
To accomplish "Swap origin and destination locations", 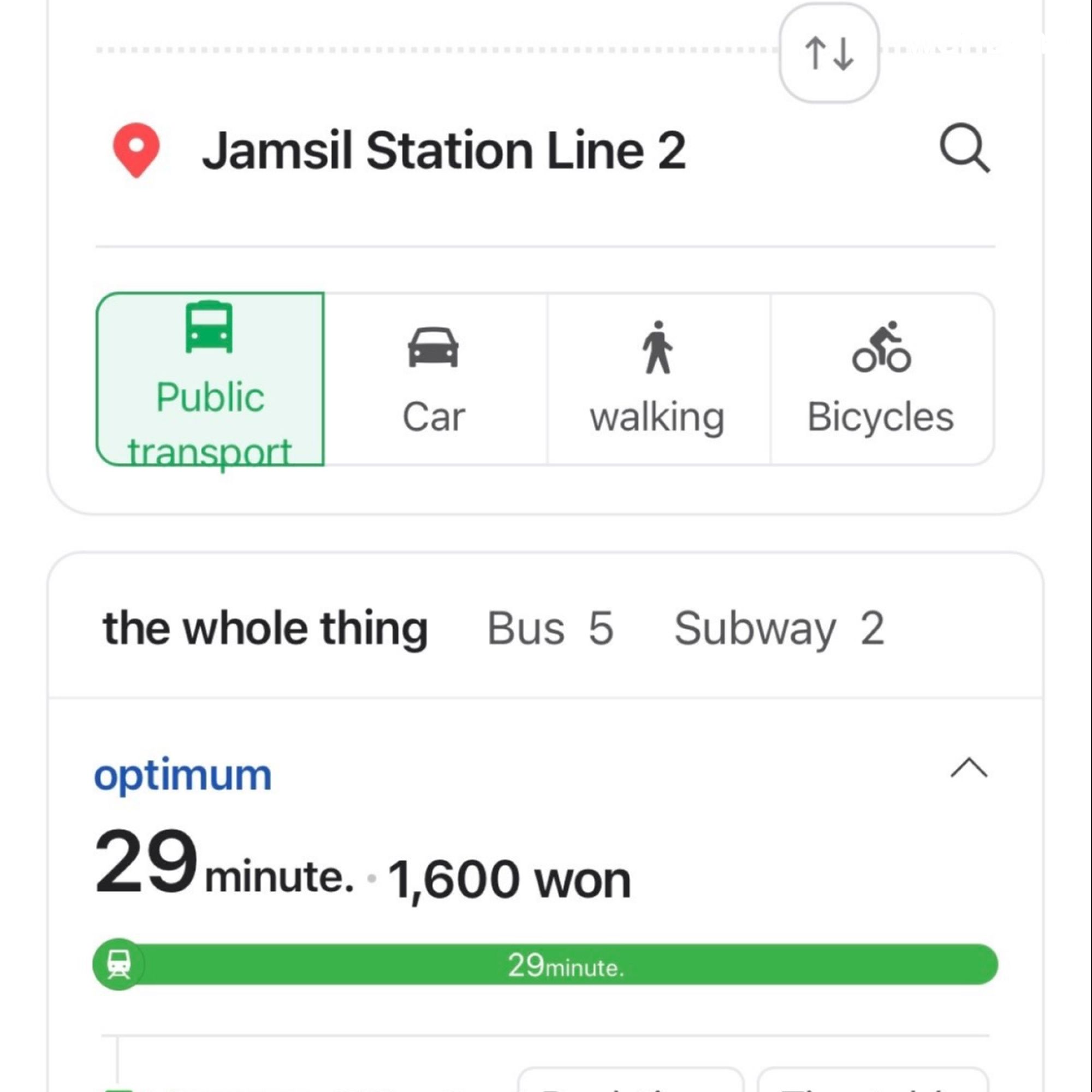I will [x=829, y=53].
